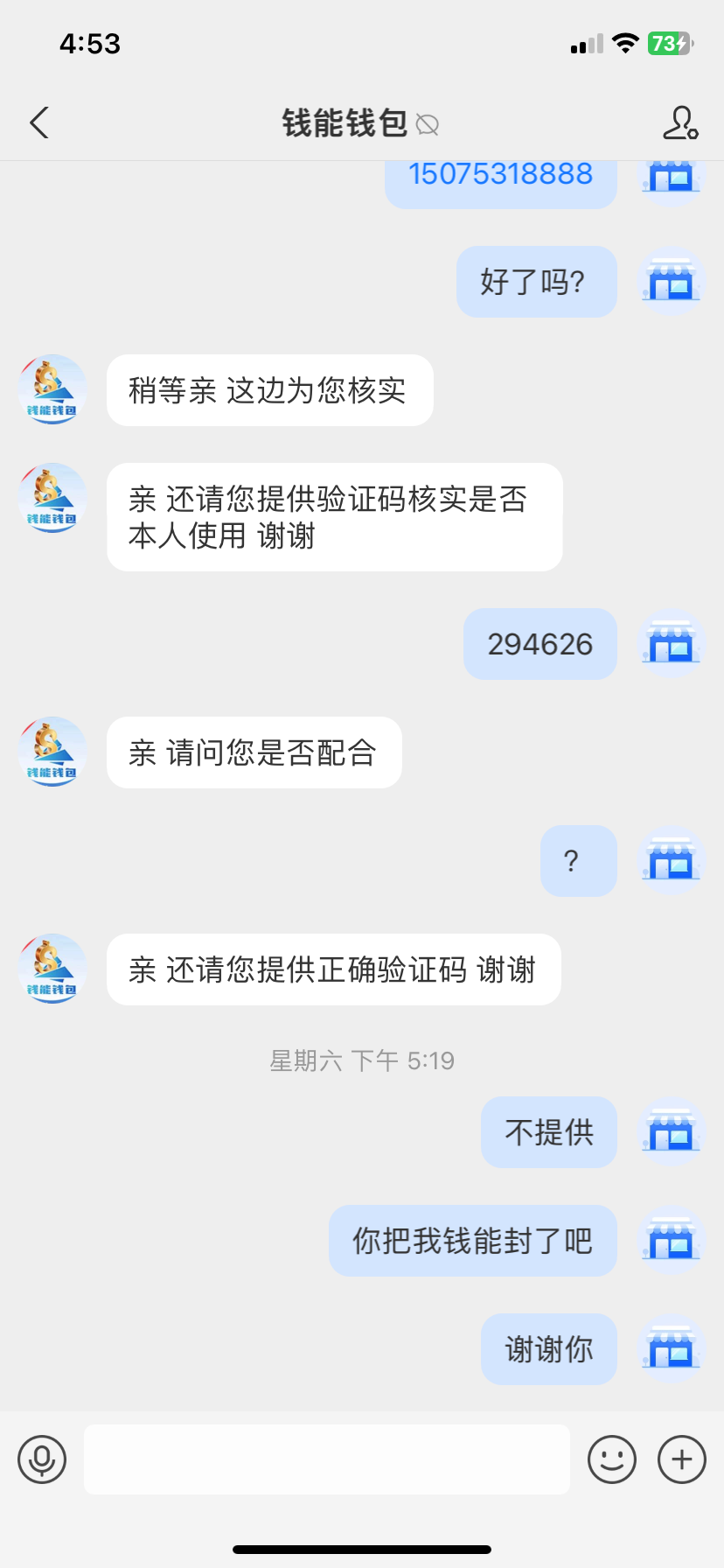This screenshot has height=1568, width=724.
Task: Tap the voice input microphone button
Action: pyautogui.click(x=42, y=1459)
